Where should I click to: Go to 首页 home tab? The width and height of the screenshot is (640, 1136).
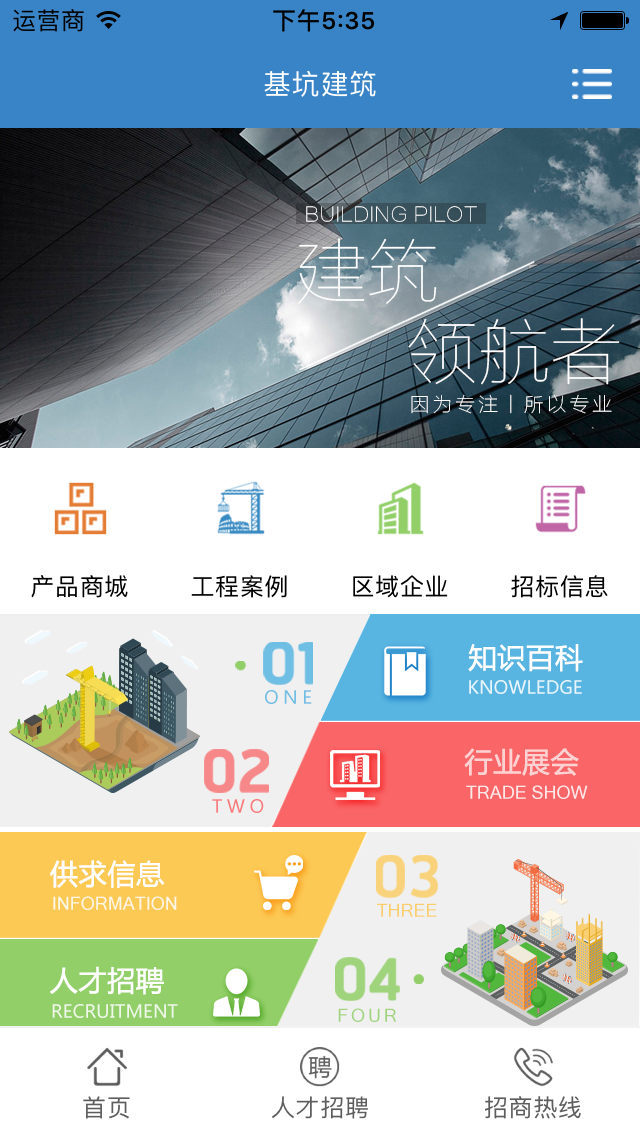pos(107,1083)
